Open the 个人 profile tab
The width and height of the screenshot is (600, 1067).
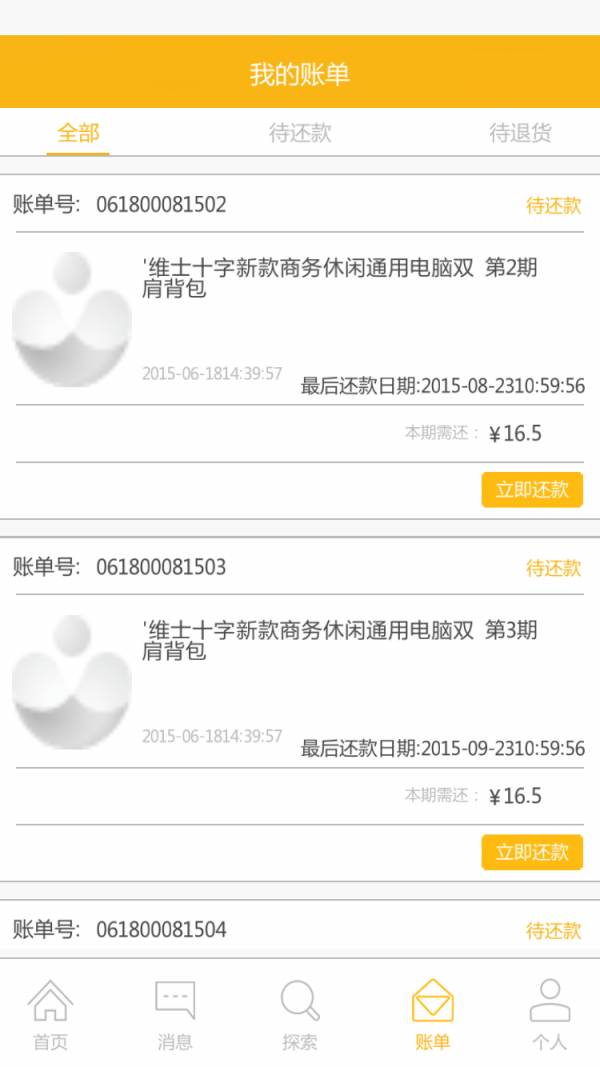coord(549,1014)
